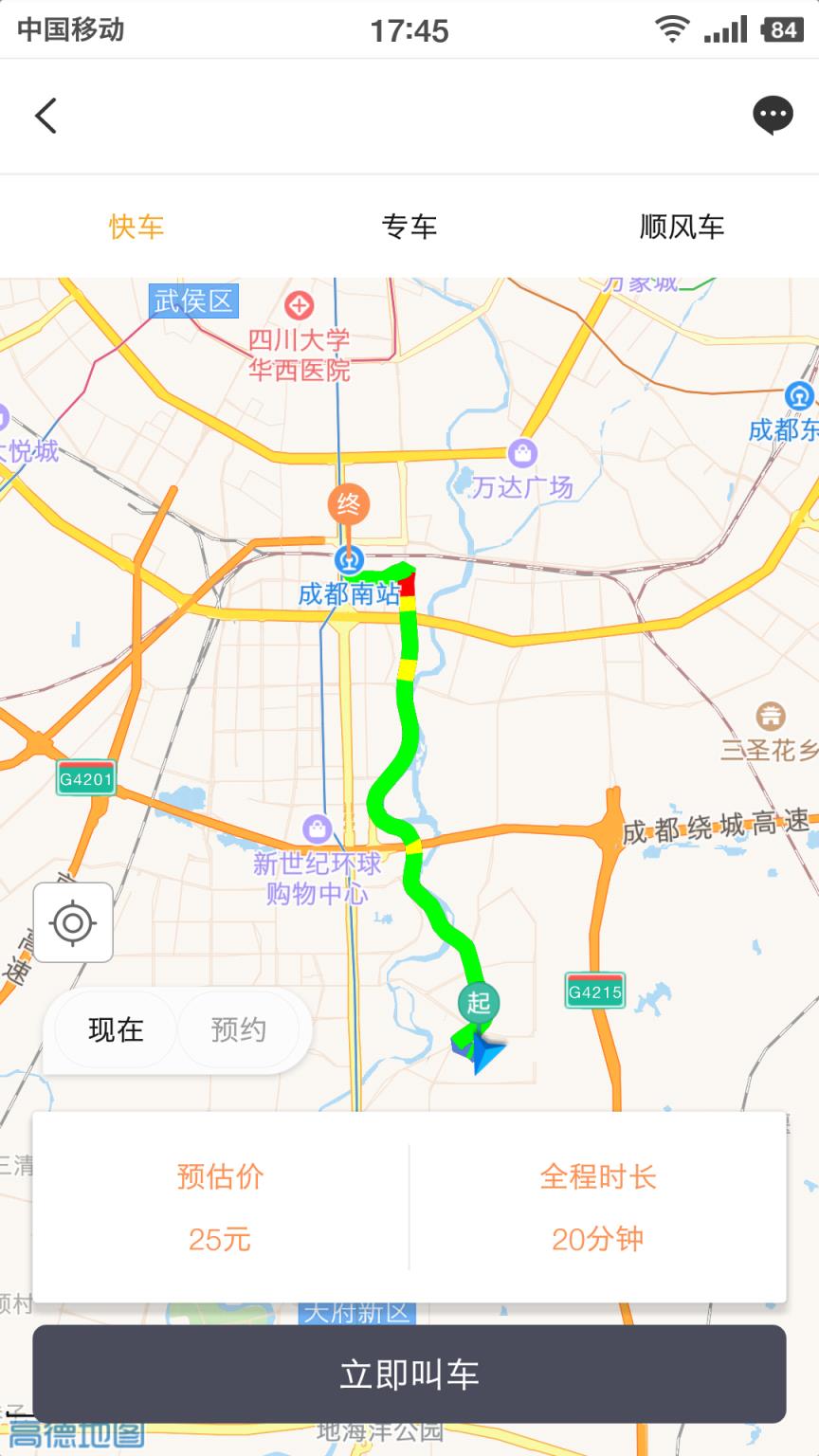Open the chat message icon top right
This screenshot has height=1456, width=819.
click(x=773, y=115)
